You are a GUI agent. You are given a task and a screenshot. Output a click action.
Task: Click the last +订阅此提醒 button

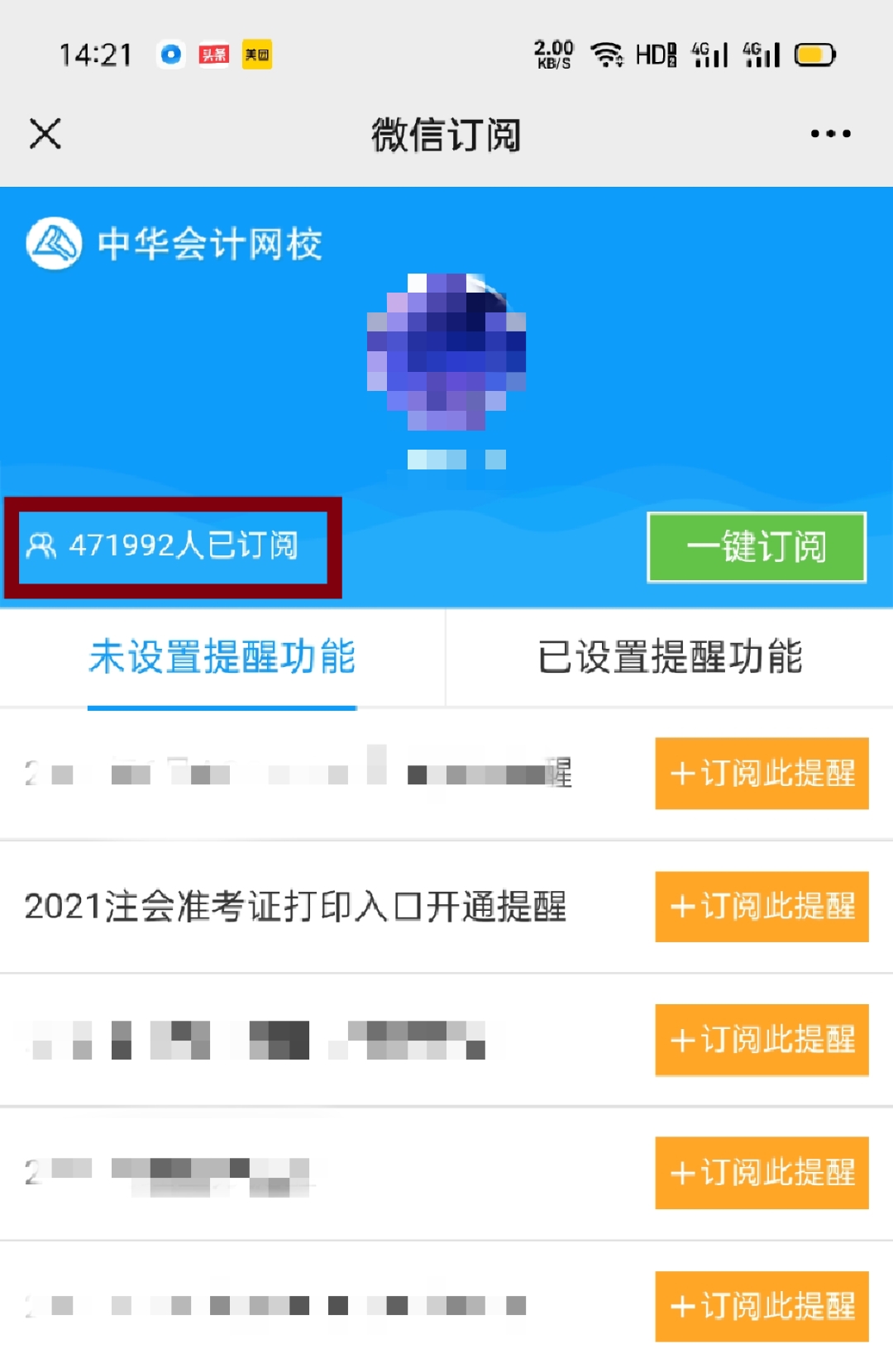coord(762,1307)
